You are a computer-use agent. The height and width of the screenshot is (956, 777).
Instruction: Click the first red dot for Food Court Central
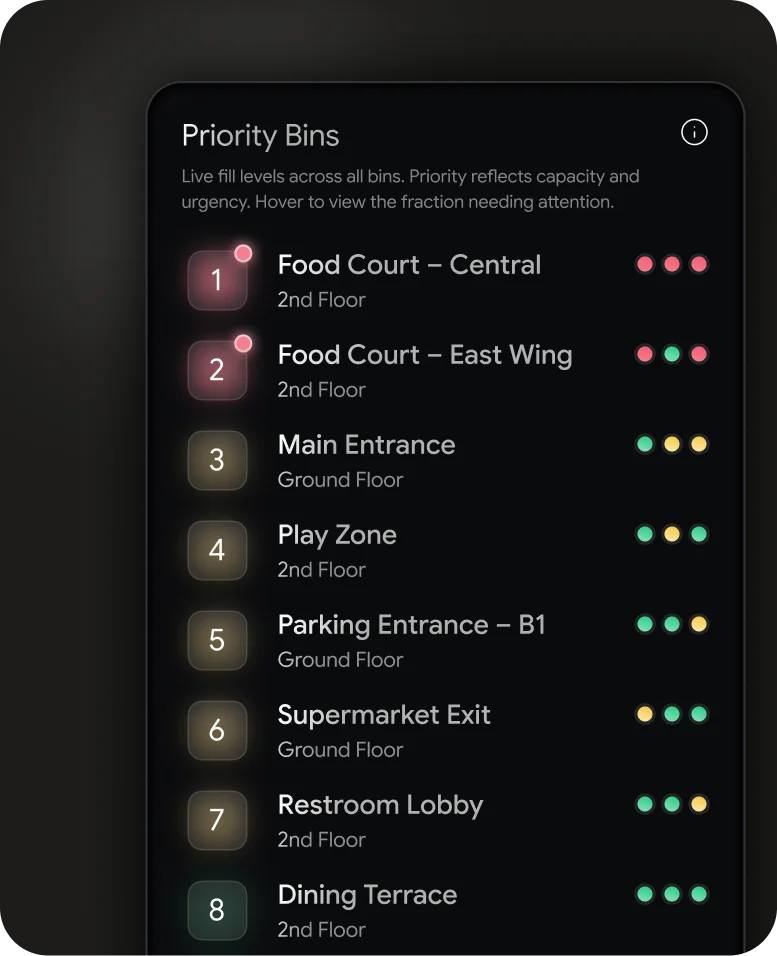645,264
